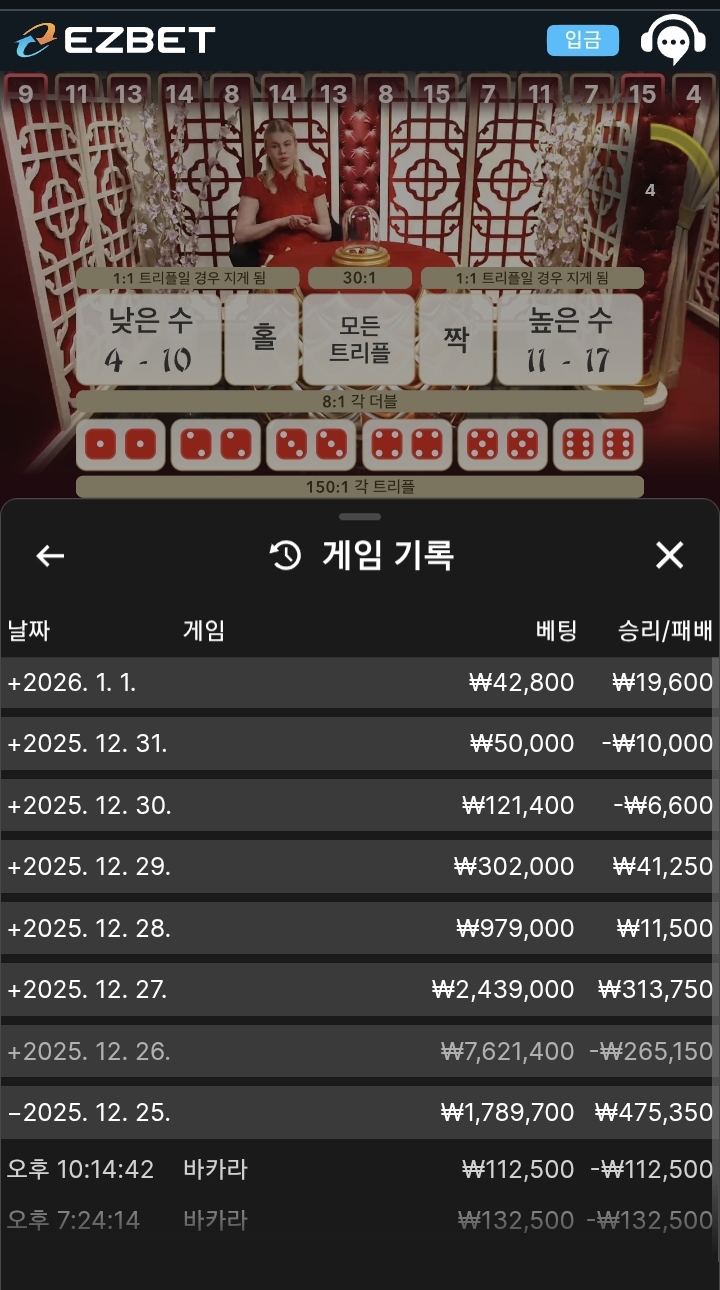Place a bet on 홀
This screenshot has width=720, height=1290.
click(262, 340)
